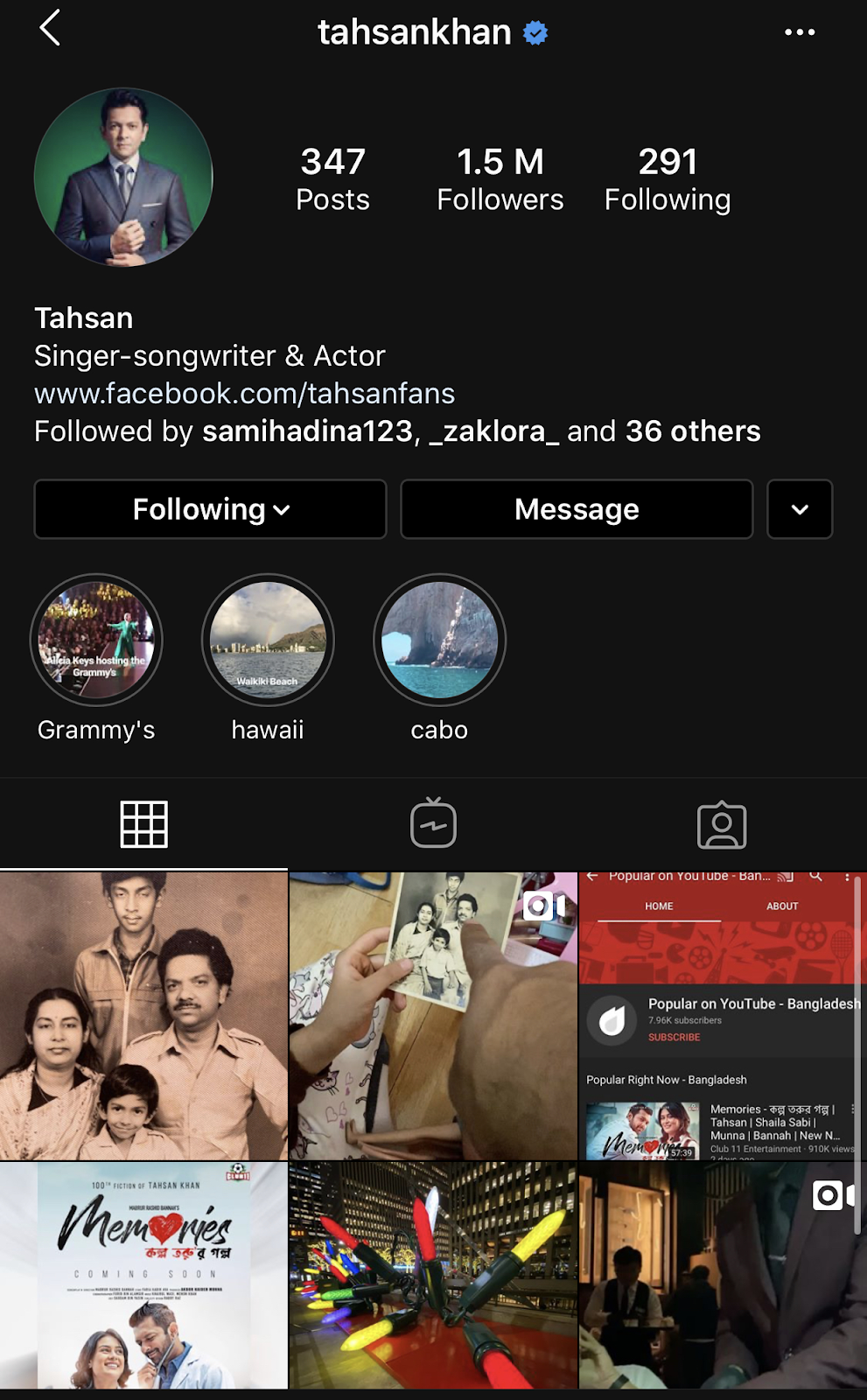The width and height of the screenshot is (867, 1400).
Task: Open the vintage family portrait post
Action: (x=143, y=1015)
